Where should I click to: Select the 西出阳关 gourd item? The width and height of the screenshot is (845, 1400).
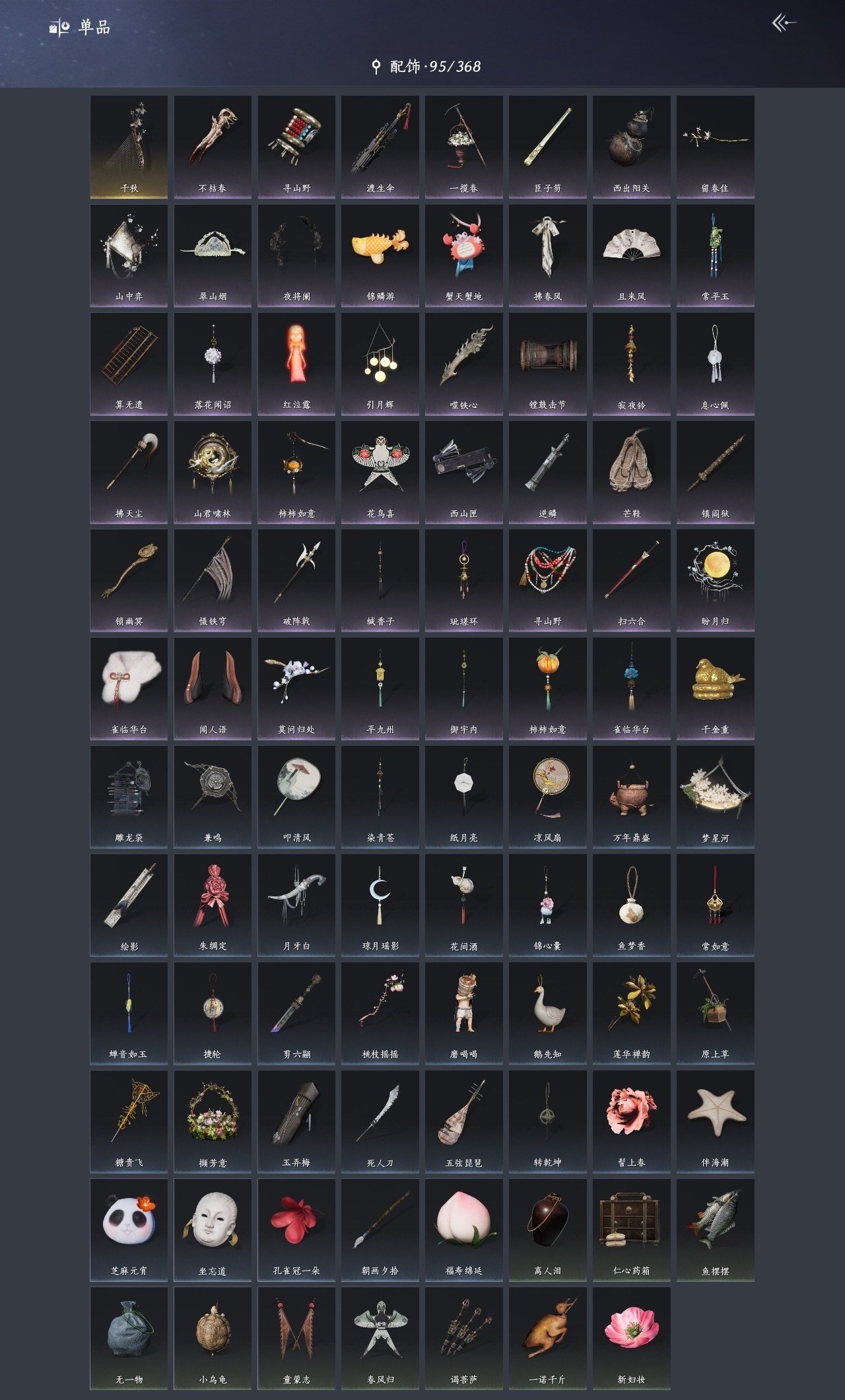point(631,147)
